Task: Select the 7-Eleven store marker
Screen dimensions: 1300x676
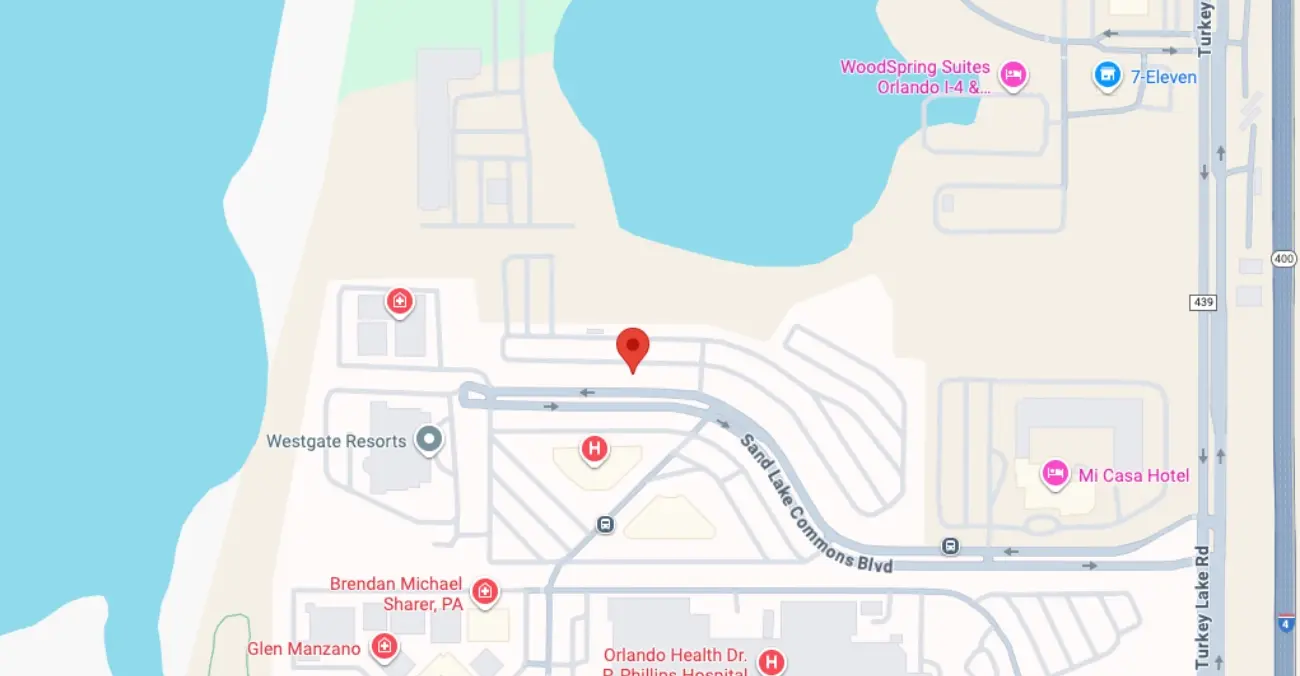Action: tap(1106, 75)
